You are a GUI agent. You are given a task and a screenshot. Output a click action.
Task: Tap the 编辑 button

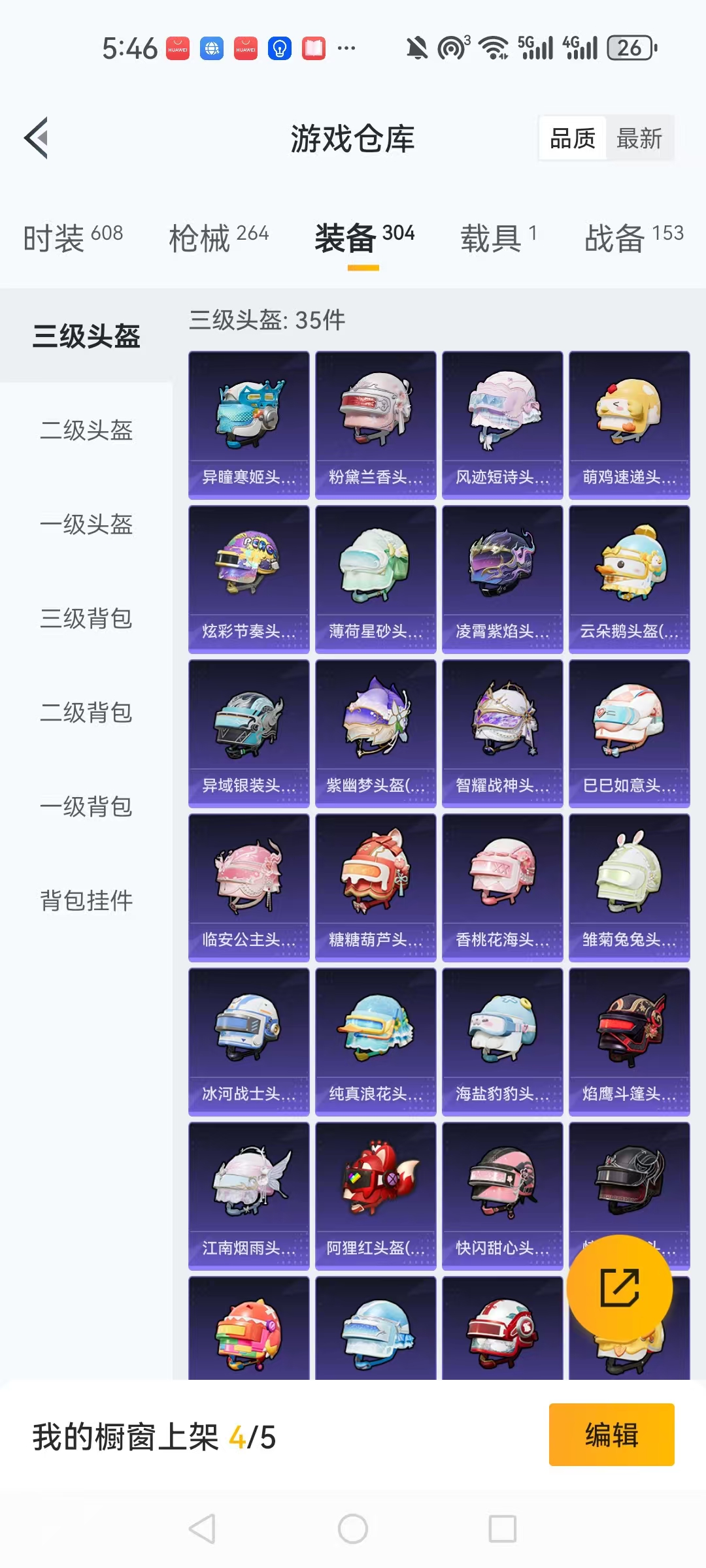611,1437
